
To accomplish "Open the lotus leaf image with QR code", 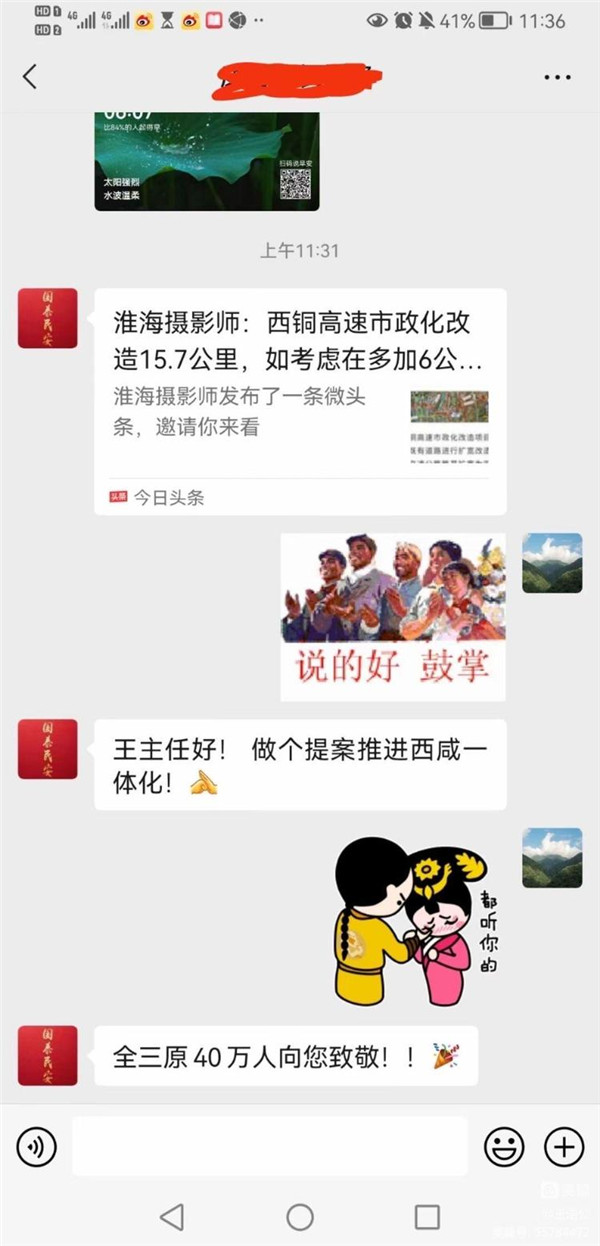I will [x=207, y=162].
